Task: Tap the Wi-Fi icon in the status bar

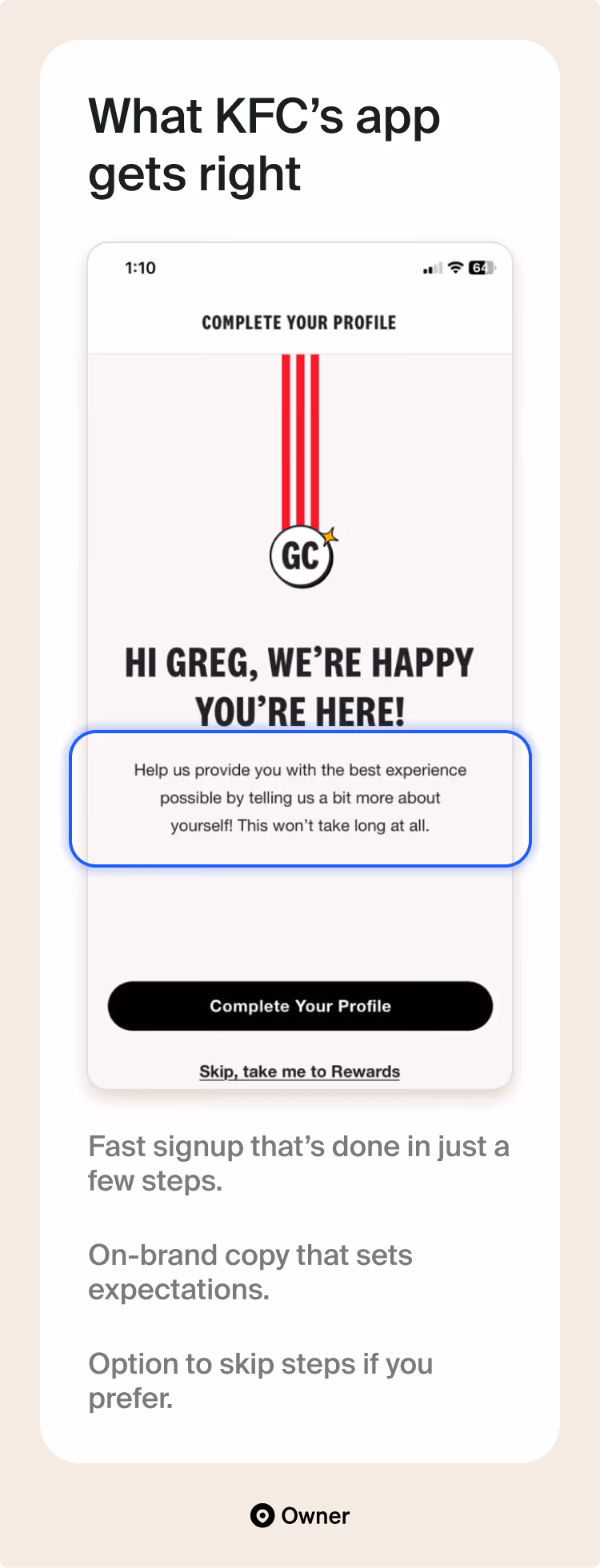Action: coord(454,269)
